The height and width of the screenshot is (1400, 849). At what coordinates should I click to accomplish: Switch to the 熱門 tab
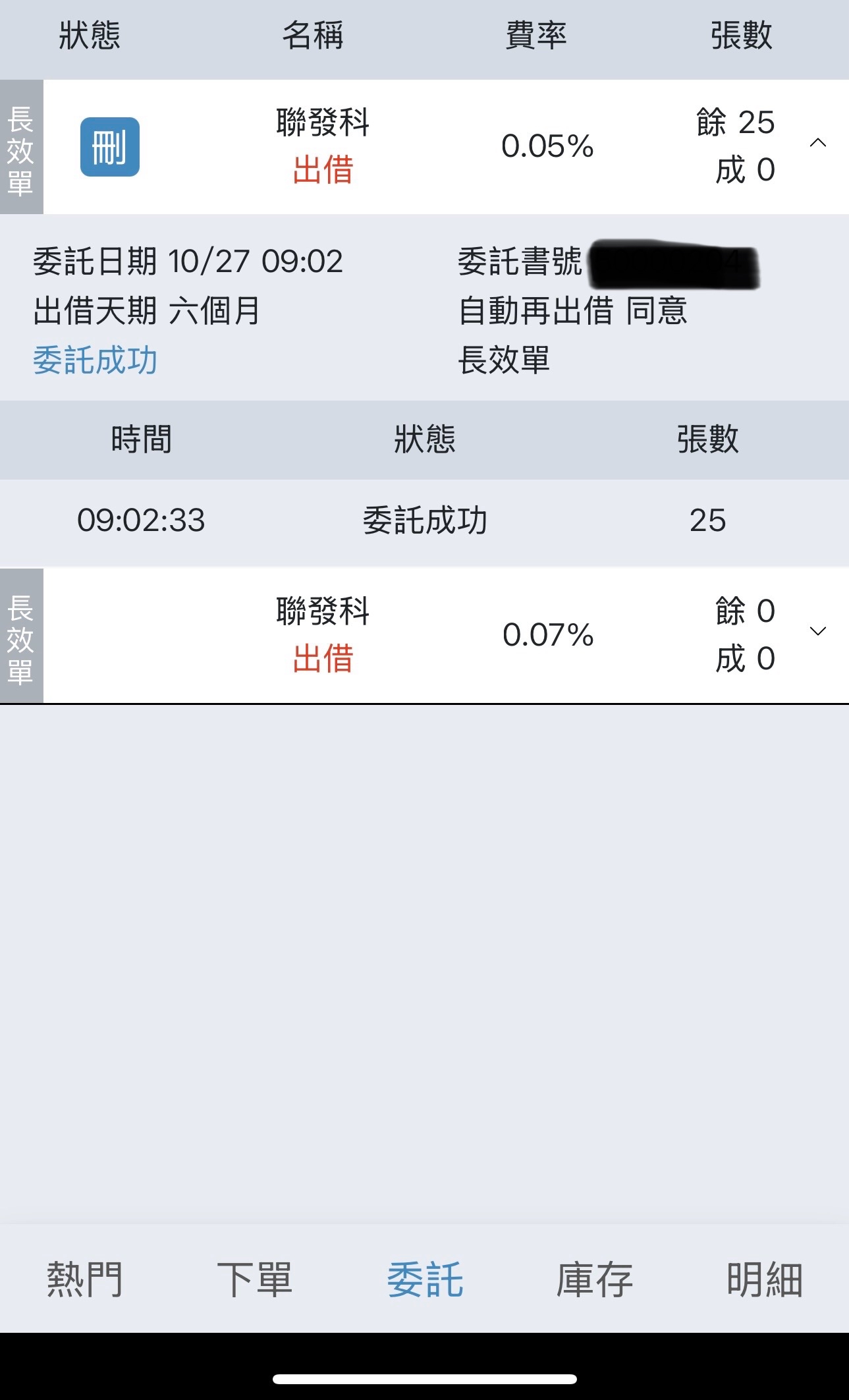coord(84,1279)
